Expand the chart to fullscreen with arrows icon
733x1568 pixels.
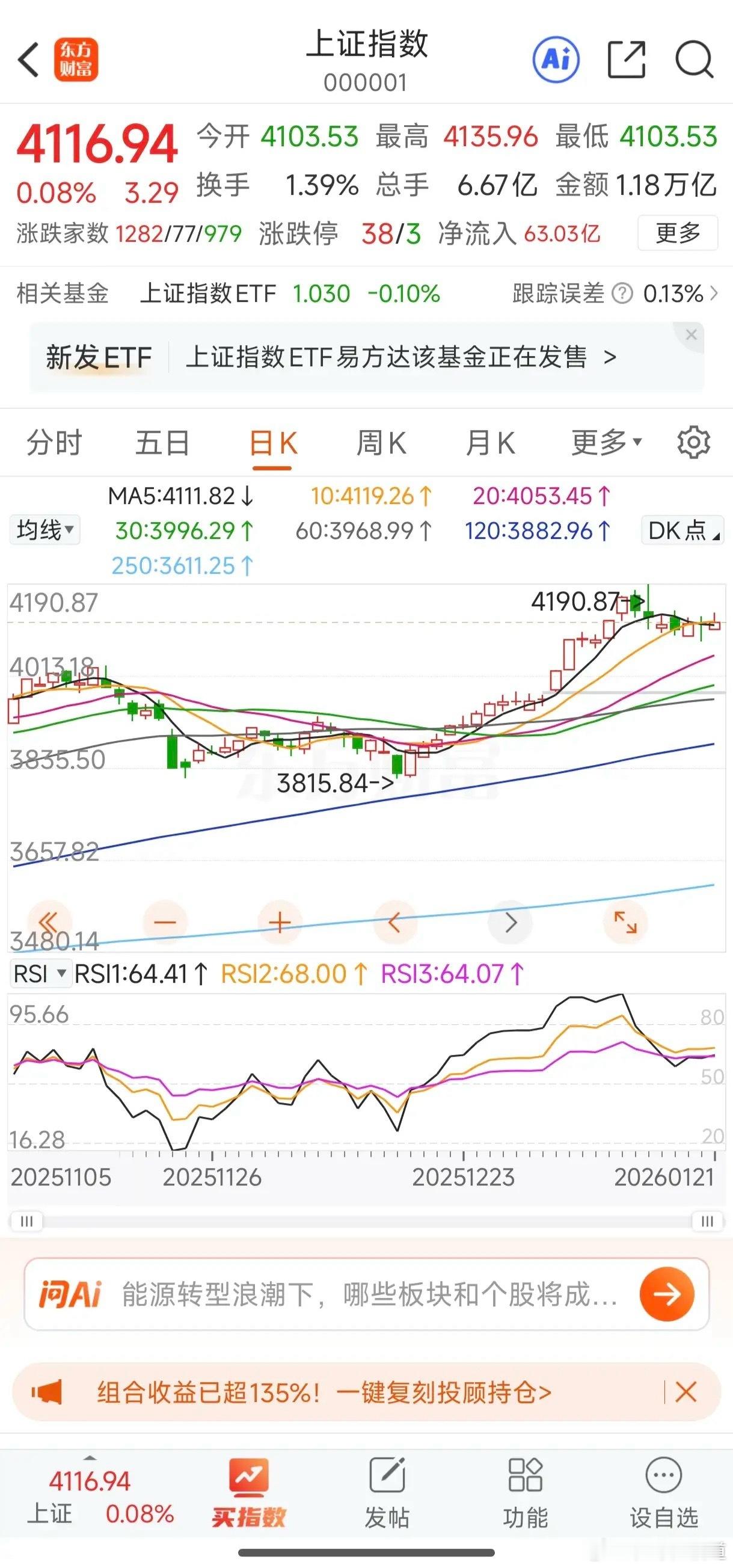(625, 921)
